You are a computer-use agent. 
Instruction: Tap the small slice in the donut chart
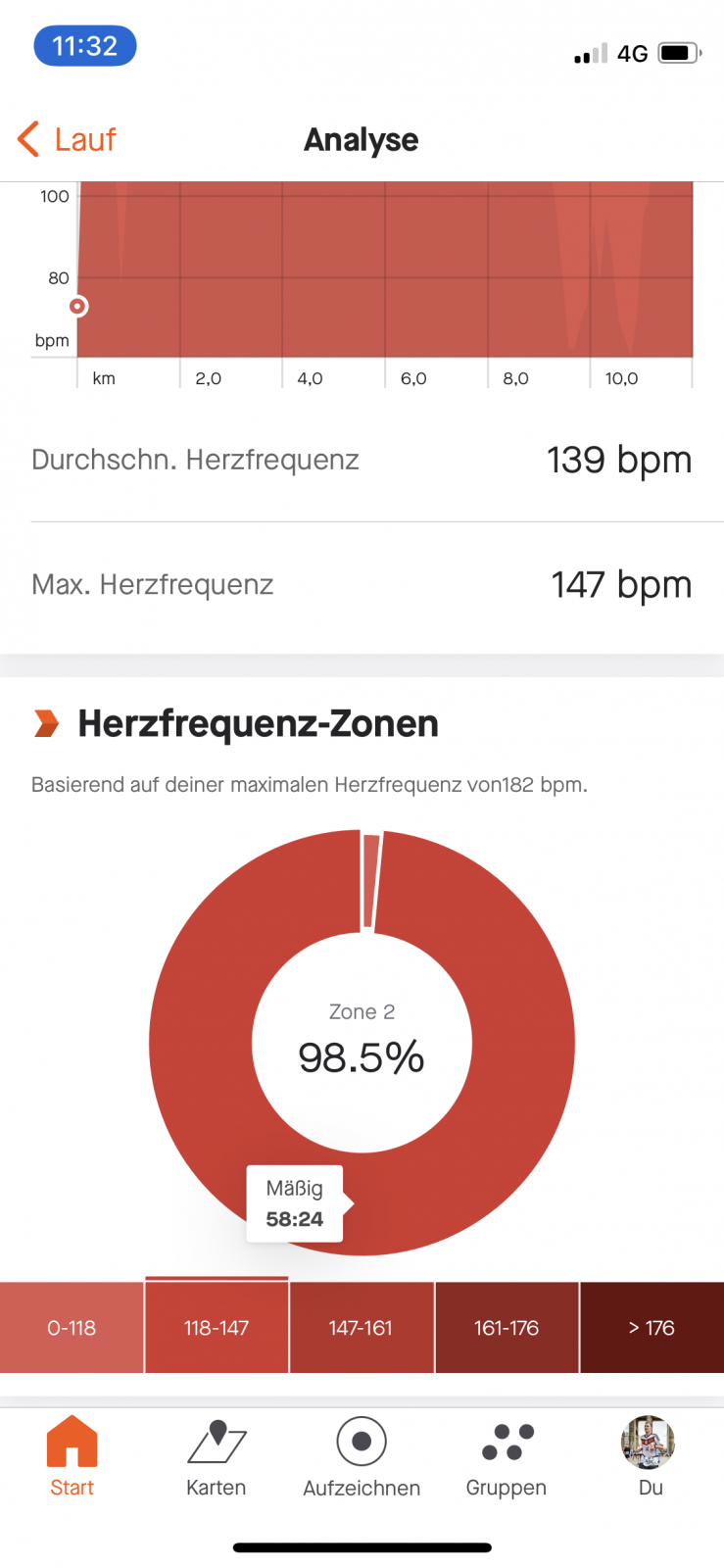tap(370, 880)
